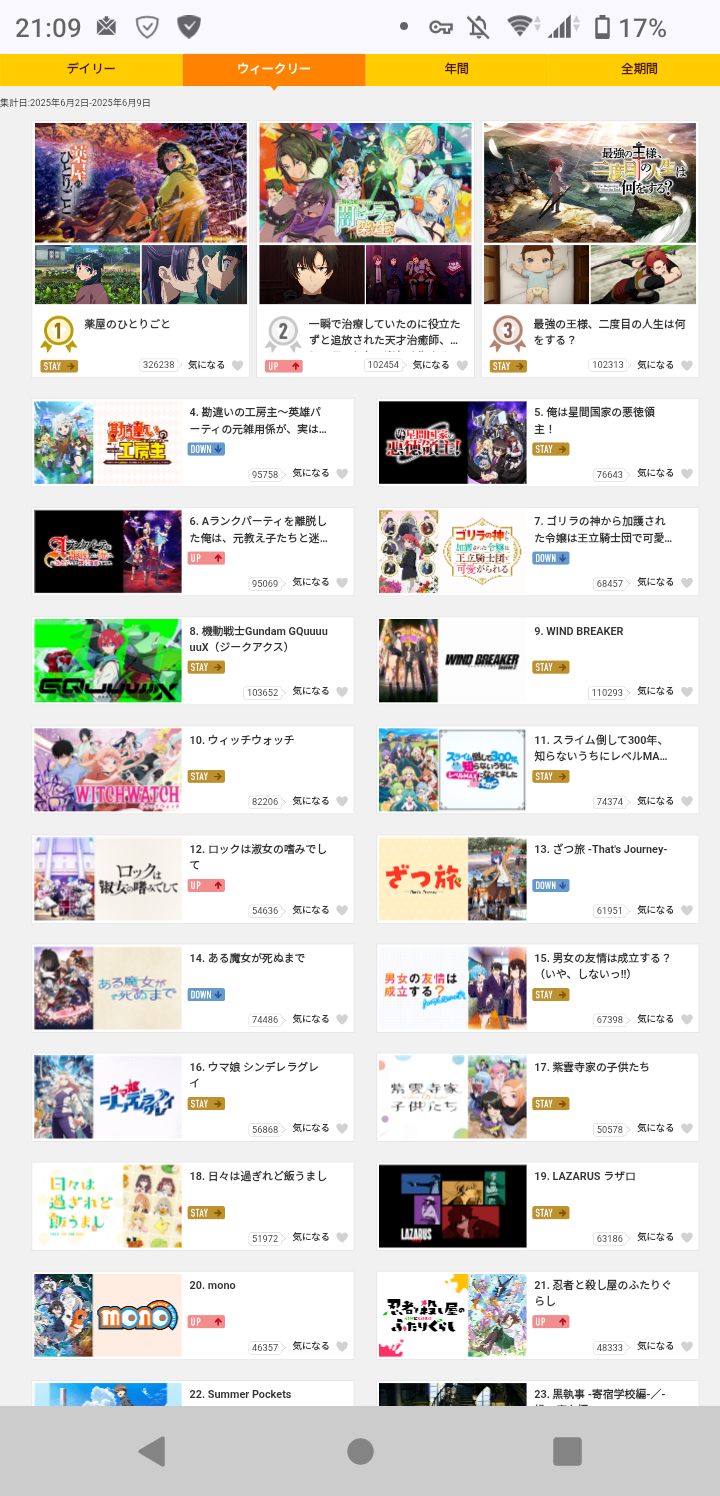This screenshot has width=720, height=1496.
Task: Open the 全期間 ranking tab
Action: click(x=638, y=69)
